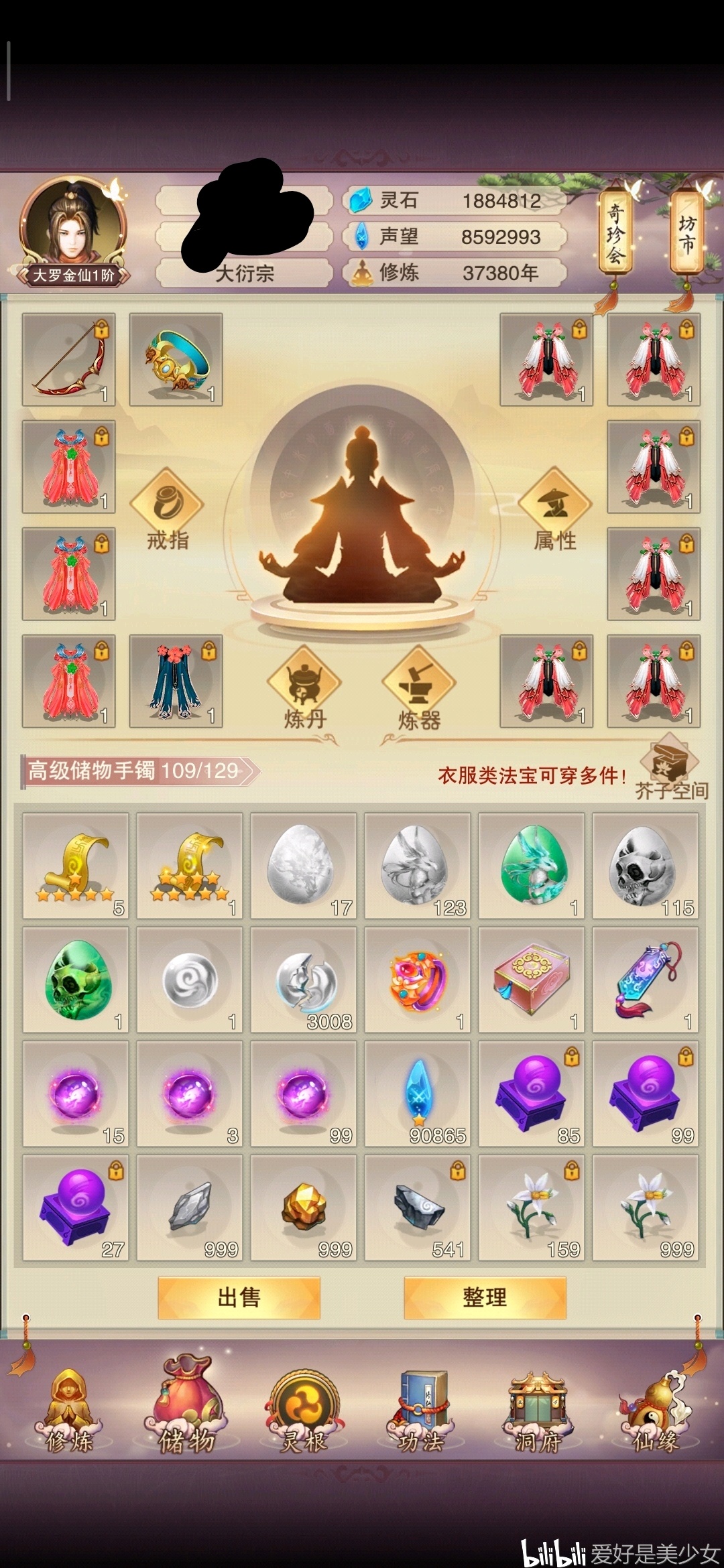Select the gold ore stack of 999
The width and height of the screenshot is (724, 1568).
[304, 1207]
